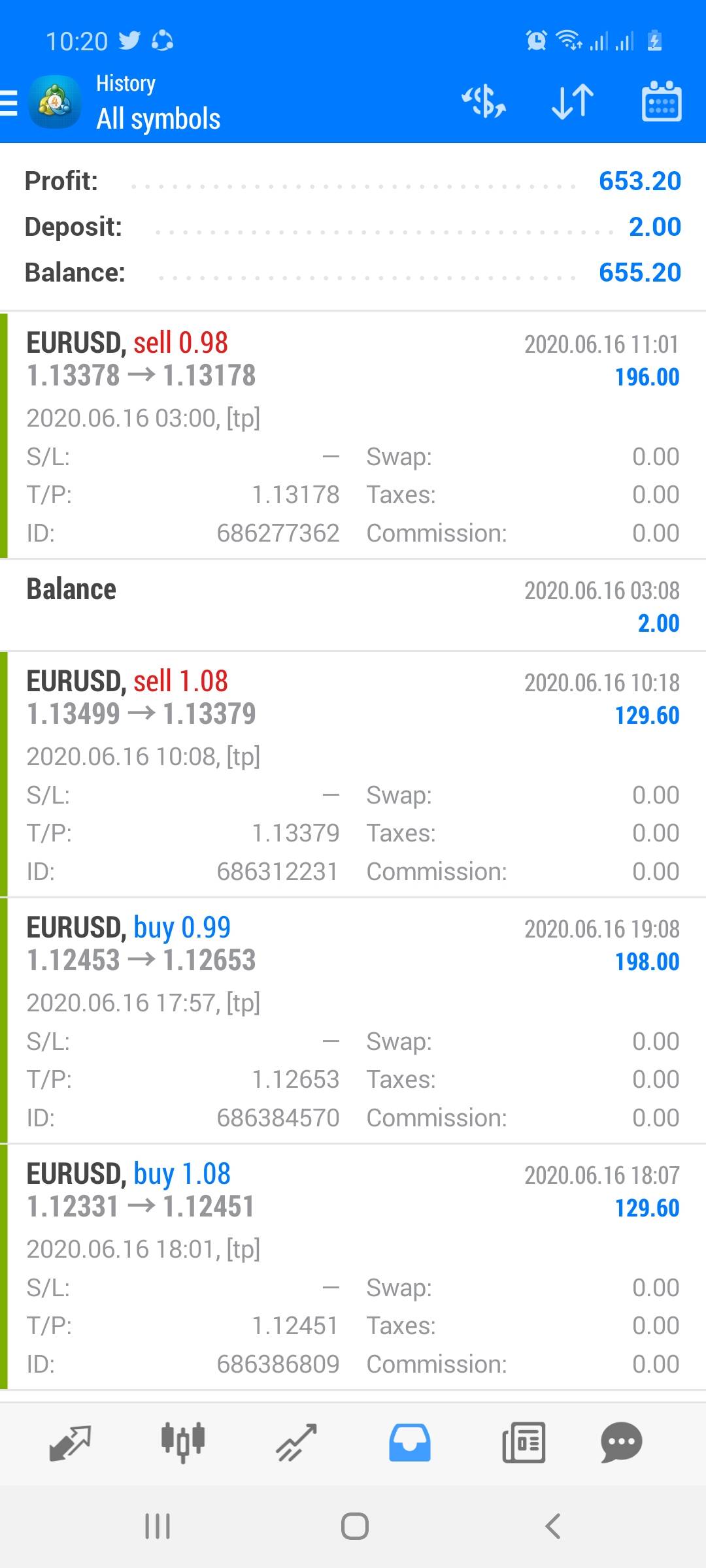
Task: Switch to the candlestick Chart tab
Action: coord(183,1442)
